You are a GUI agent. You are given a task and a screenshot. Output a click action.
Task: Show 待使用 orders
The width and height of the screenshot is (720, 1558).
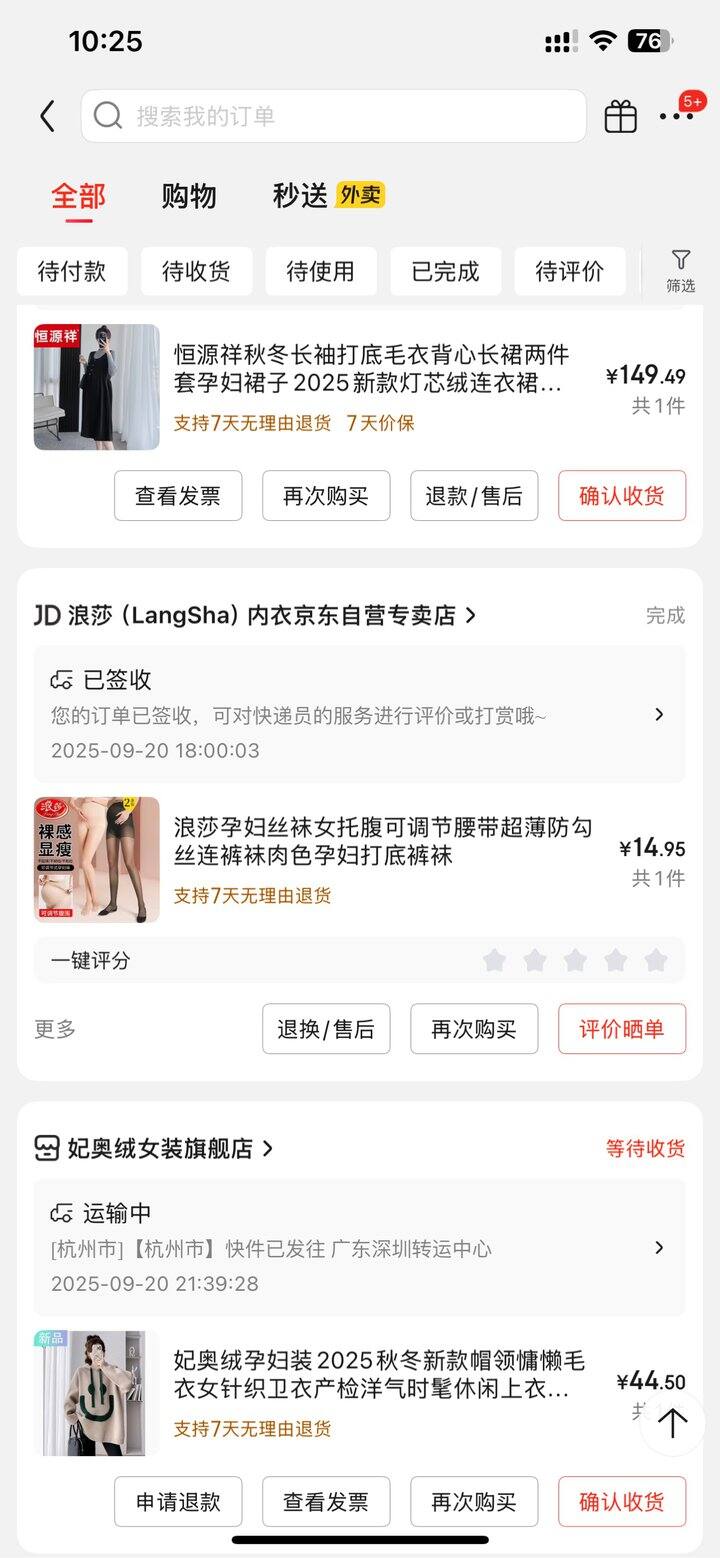(320, 271)
